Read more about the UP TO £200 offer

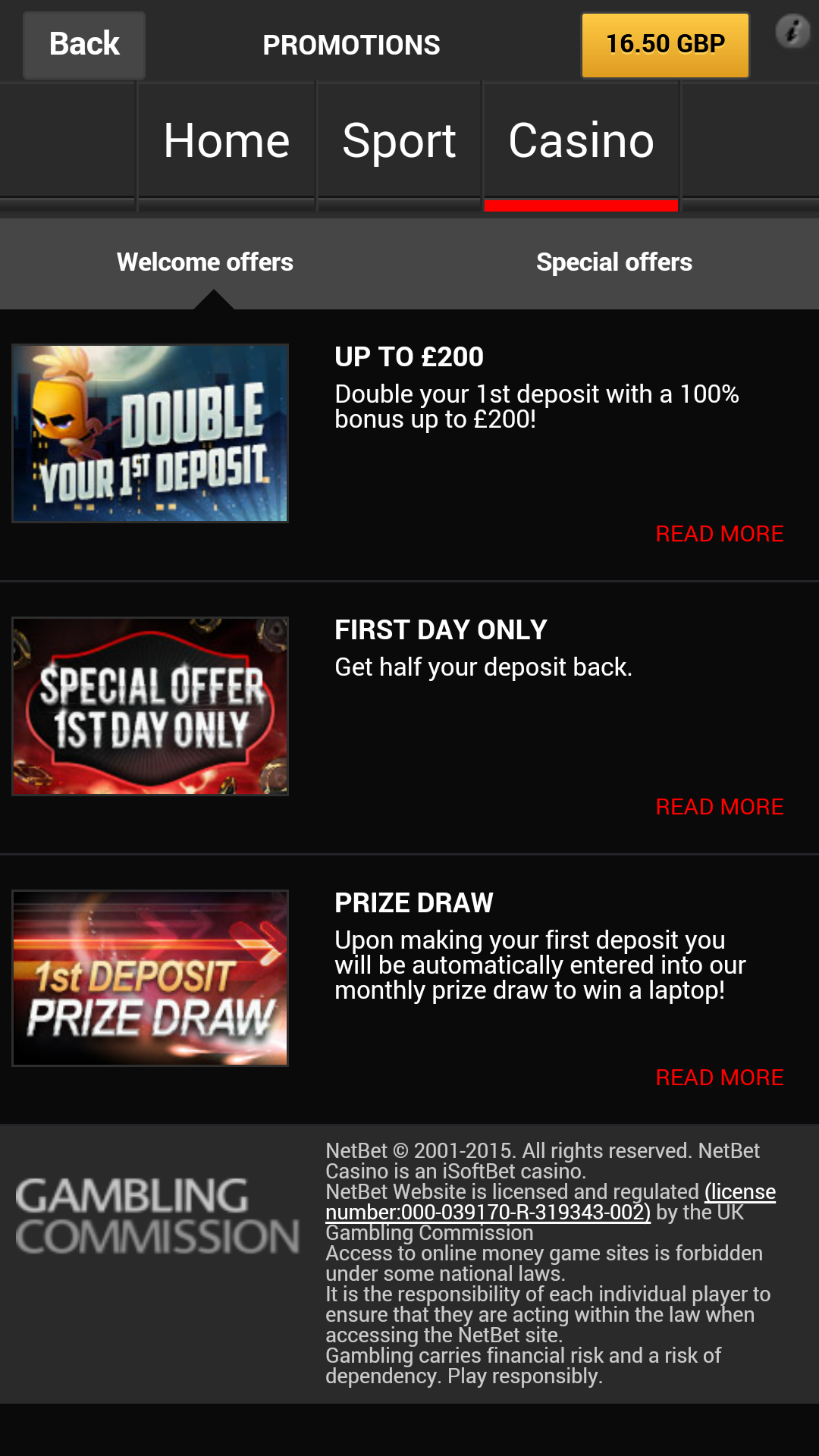click(719, 533)
